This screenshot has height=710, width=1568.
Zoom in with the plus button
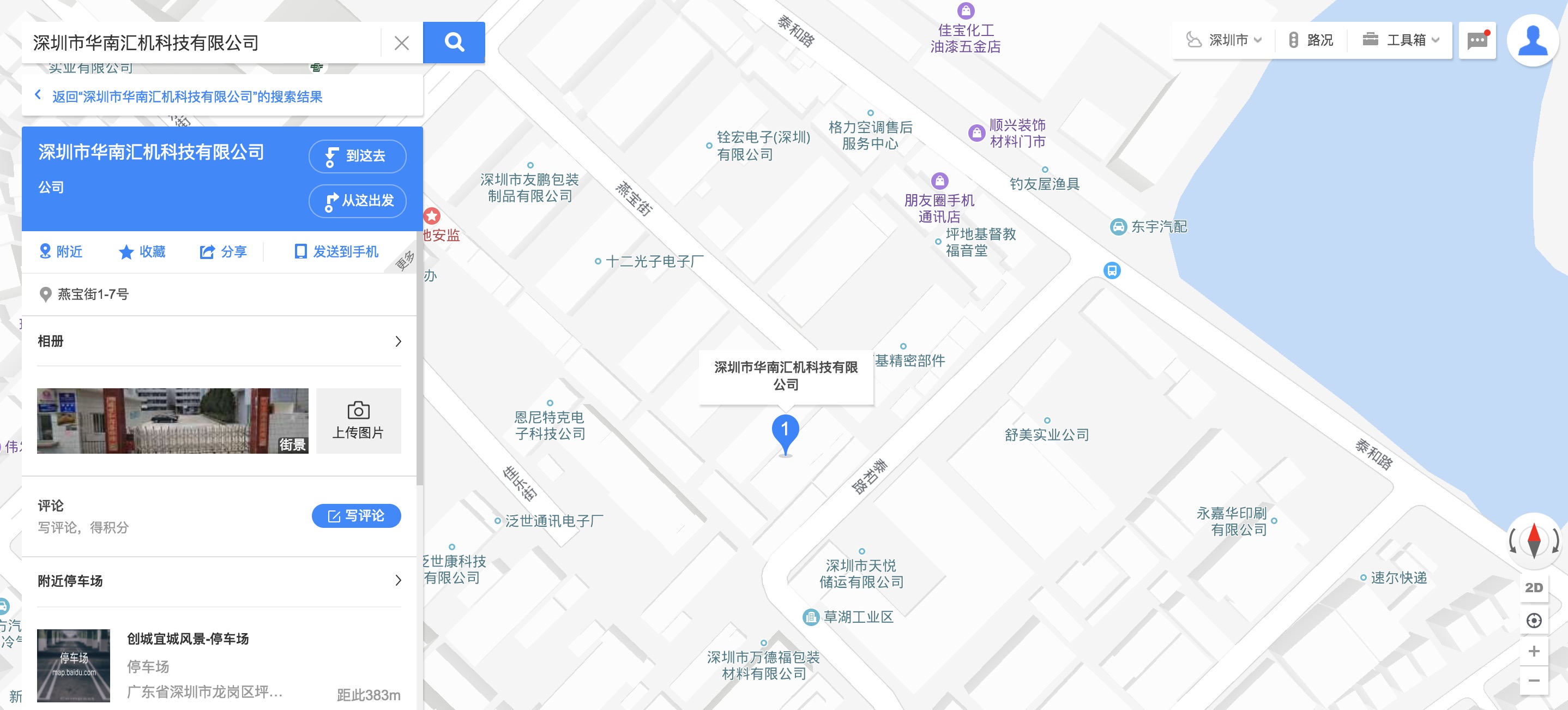(x=1533, y=651)
